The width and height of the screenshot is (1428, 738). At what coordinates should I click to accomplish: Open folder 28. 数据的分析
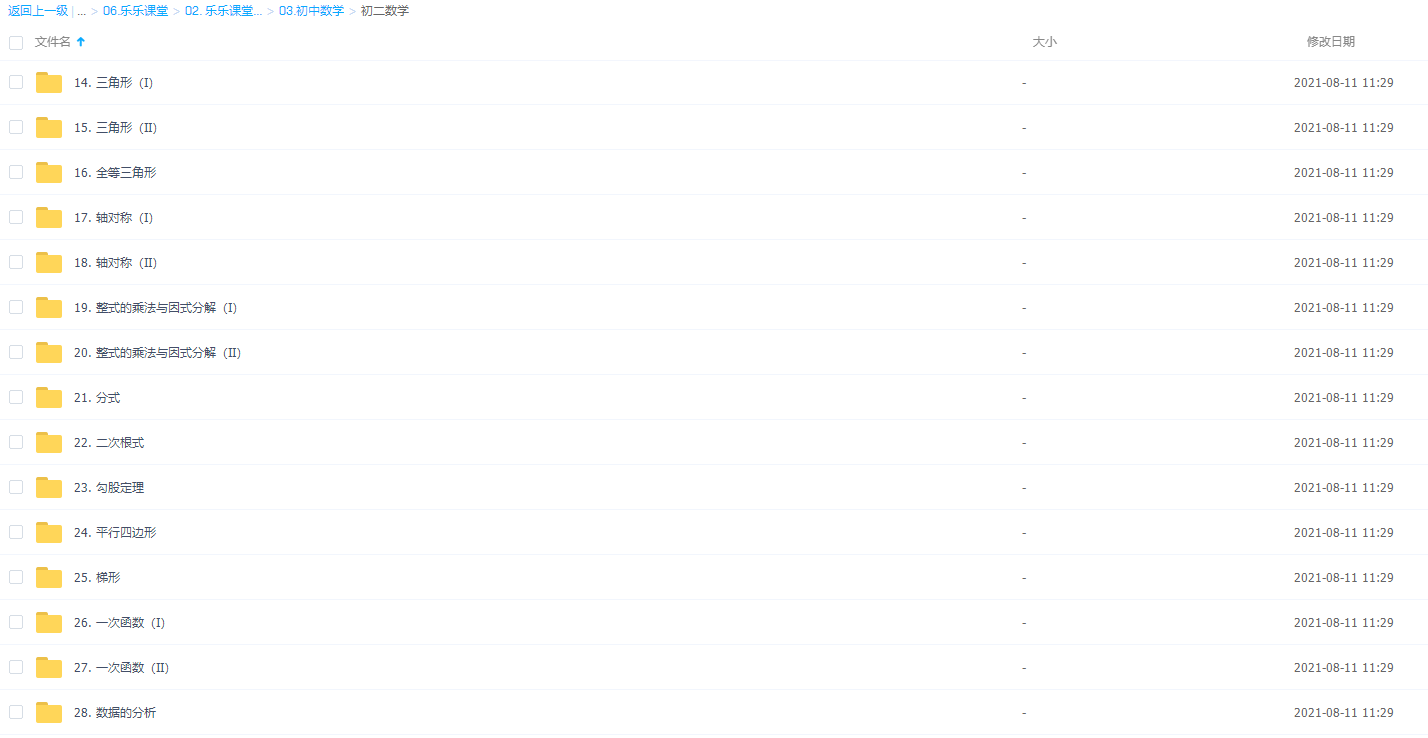tap(115, 713)
